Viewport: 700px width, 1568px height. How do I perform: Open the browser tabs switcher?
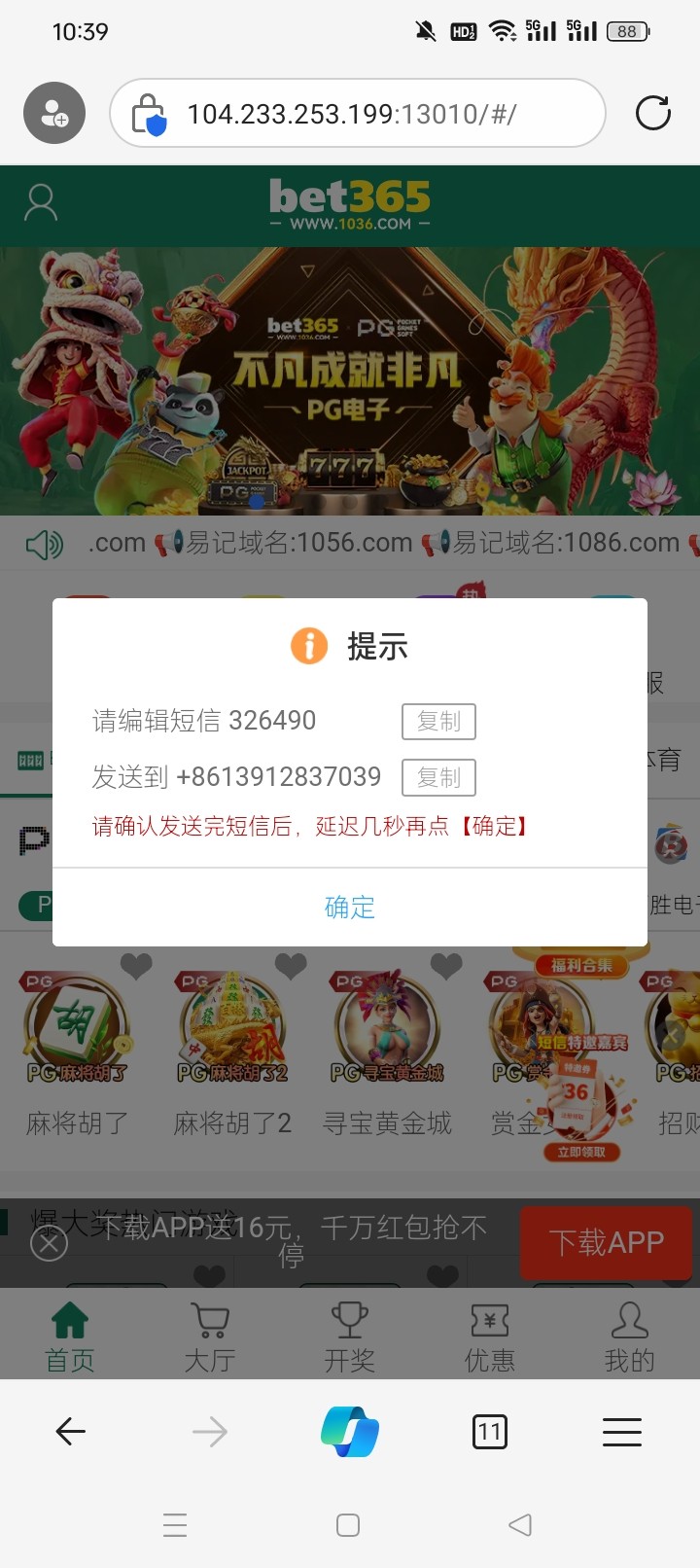coord(489,1431)
